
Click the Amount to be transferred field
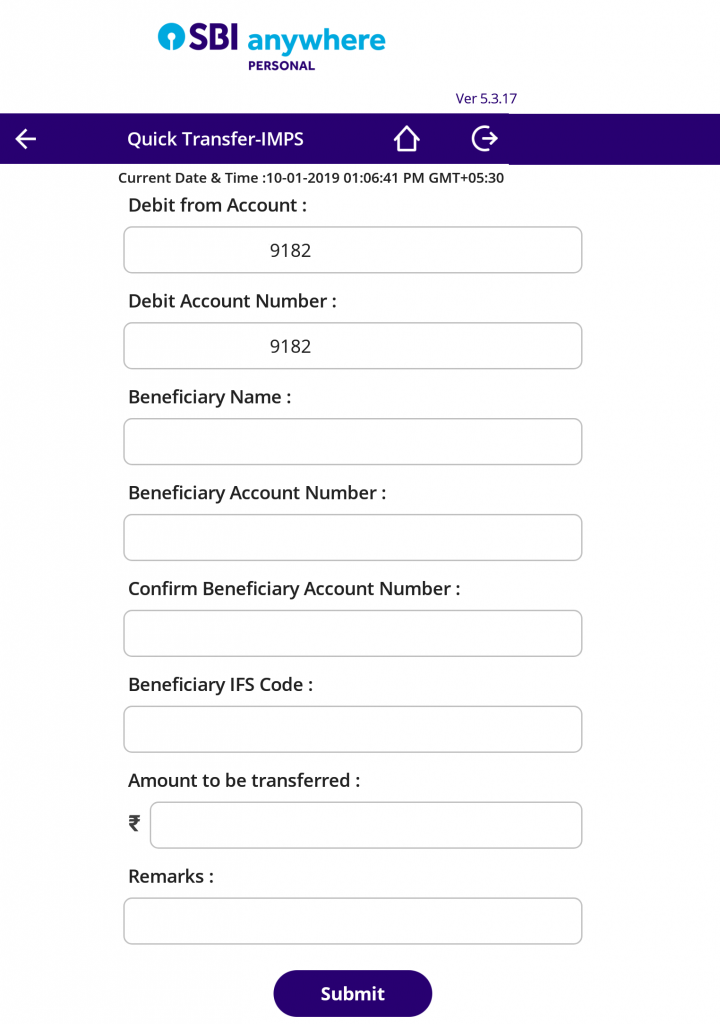point(365,824)
